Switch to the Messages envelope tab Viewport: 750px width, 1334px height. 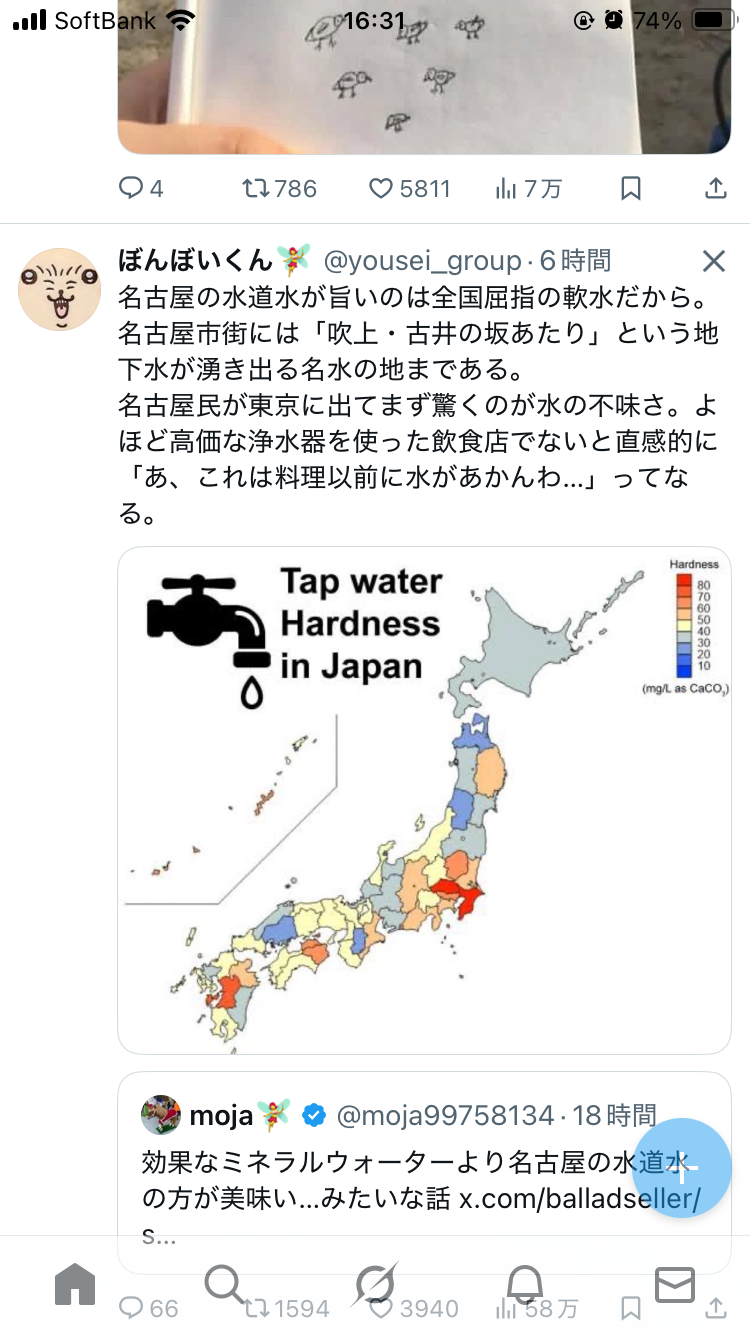coord(675,1284)
